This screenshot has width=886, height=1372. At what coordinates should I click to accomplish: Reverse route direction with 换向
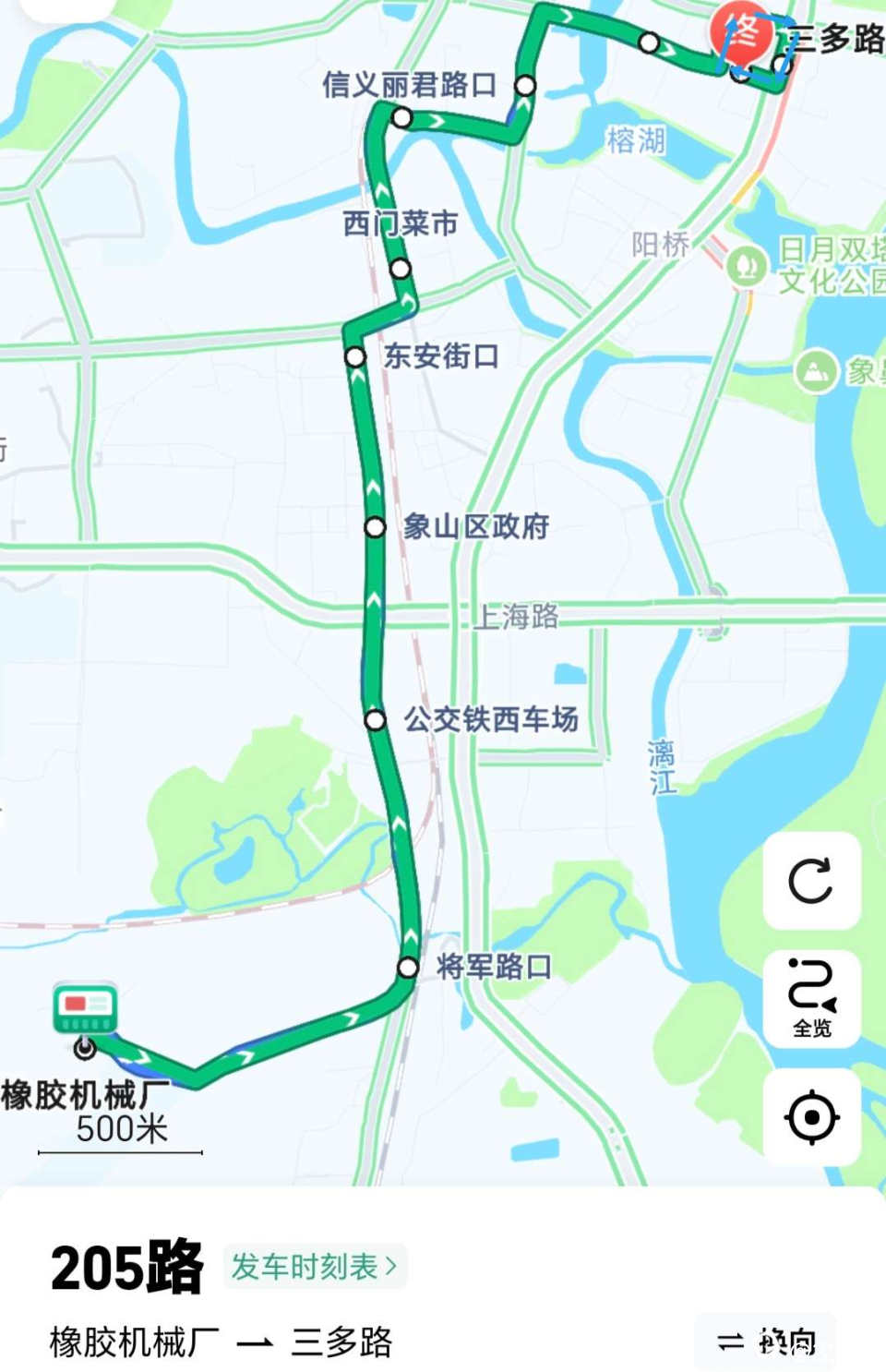pyautogui.click(x=766, y=1341)
